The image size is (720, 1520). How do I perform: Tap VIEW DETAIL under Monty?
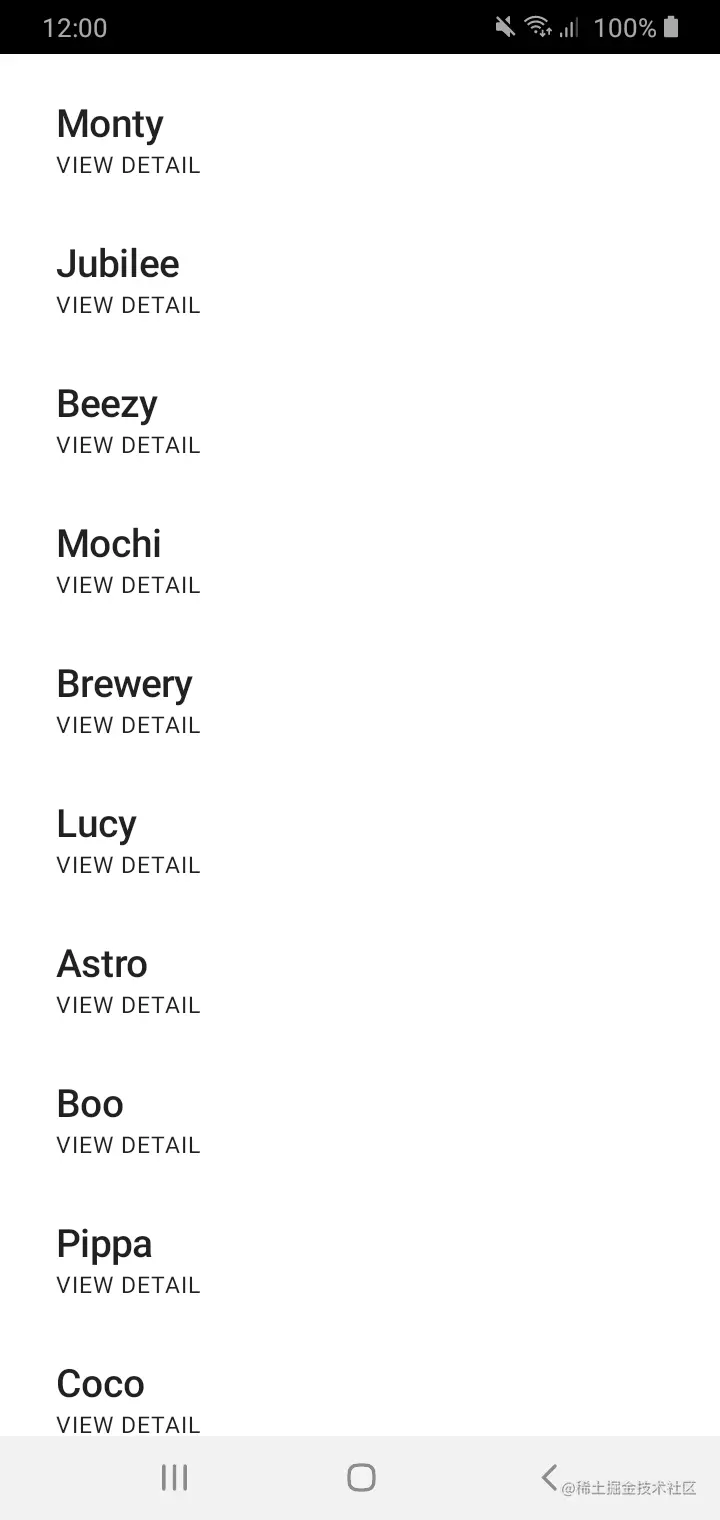pos(128,166)
